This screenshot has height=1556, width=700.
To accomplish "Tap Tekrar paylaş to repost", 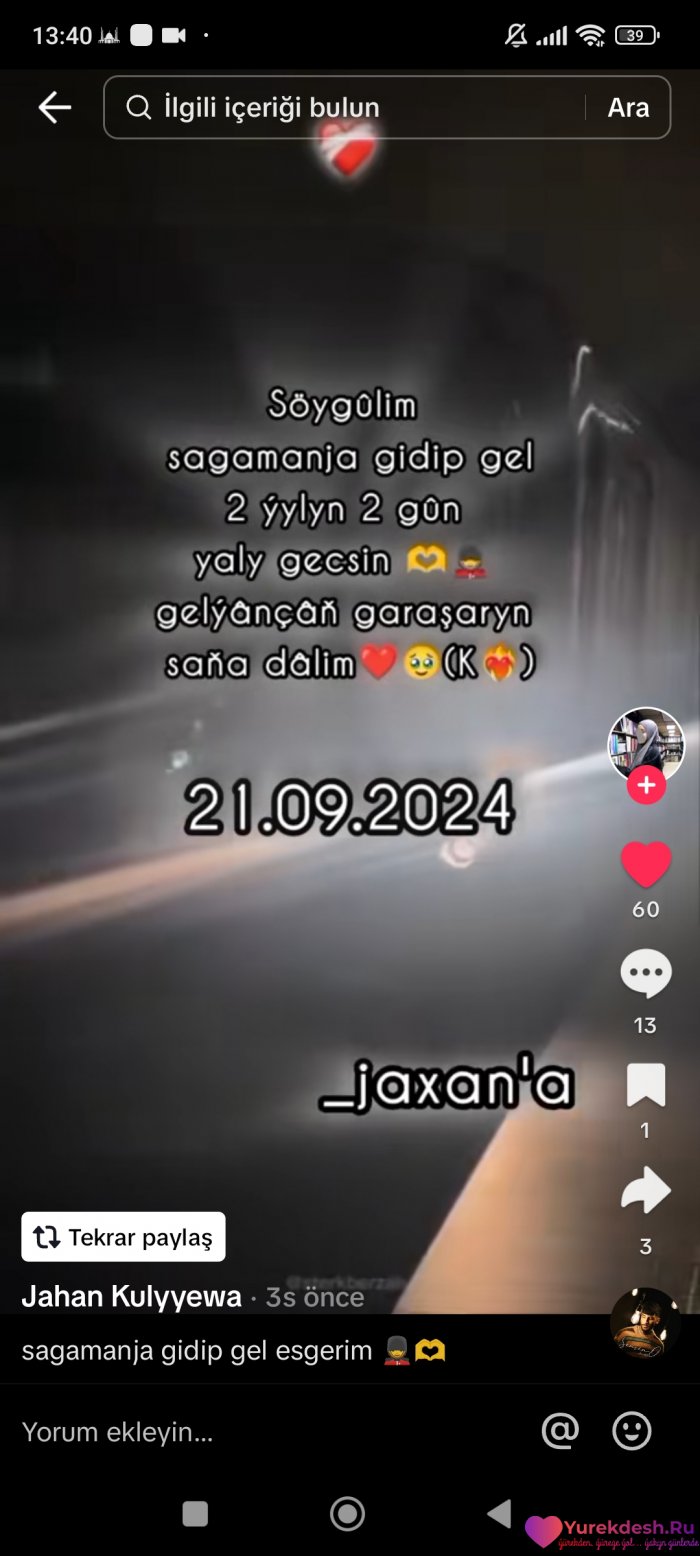I will 123,1237.
